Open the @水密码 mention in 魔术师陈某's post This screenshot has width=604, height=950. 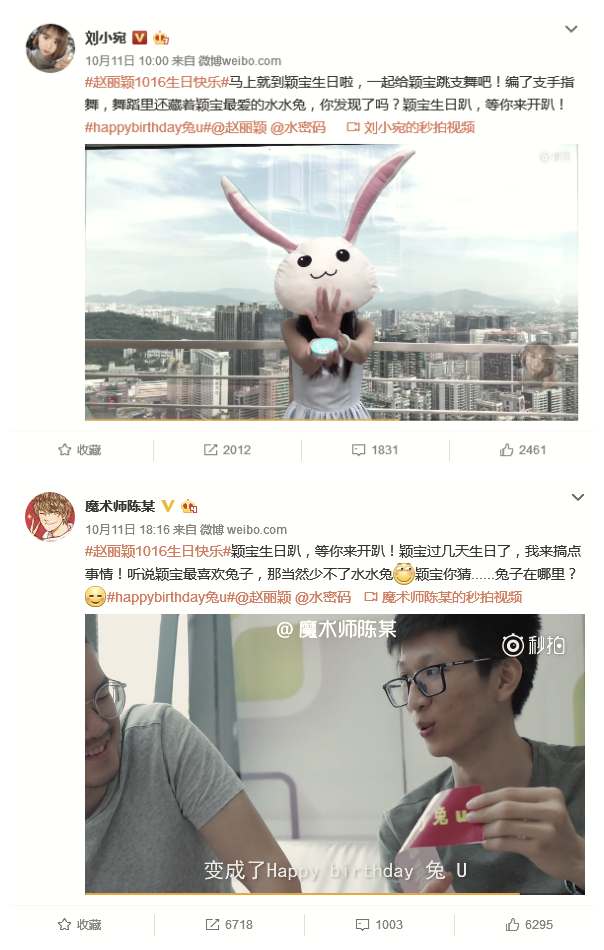tap(323, 597)
